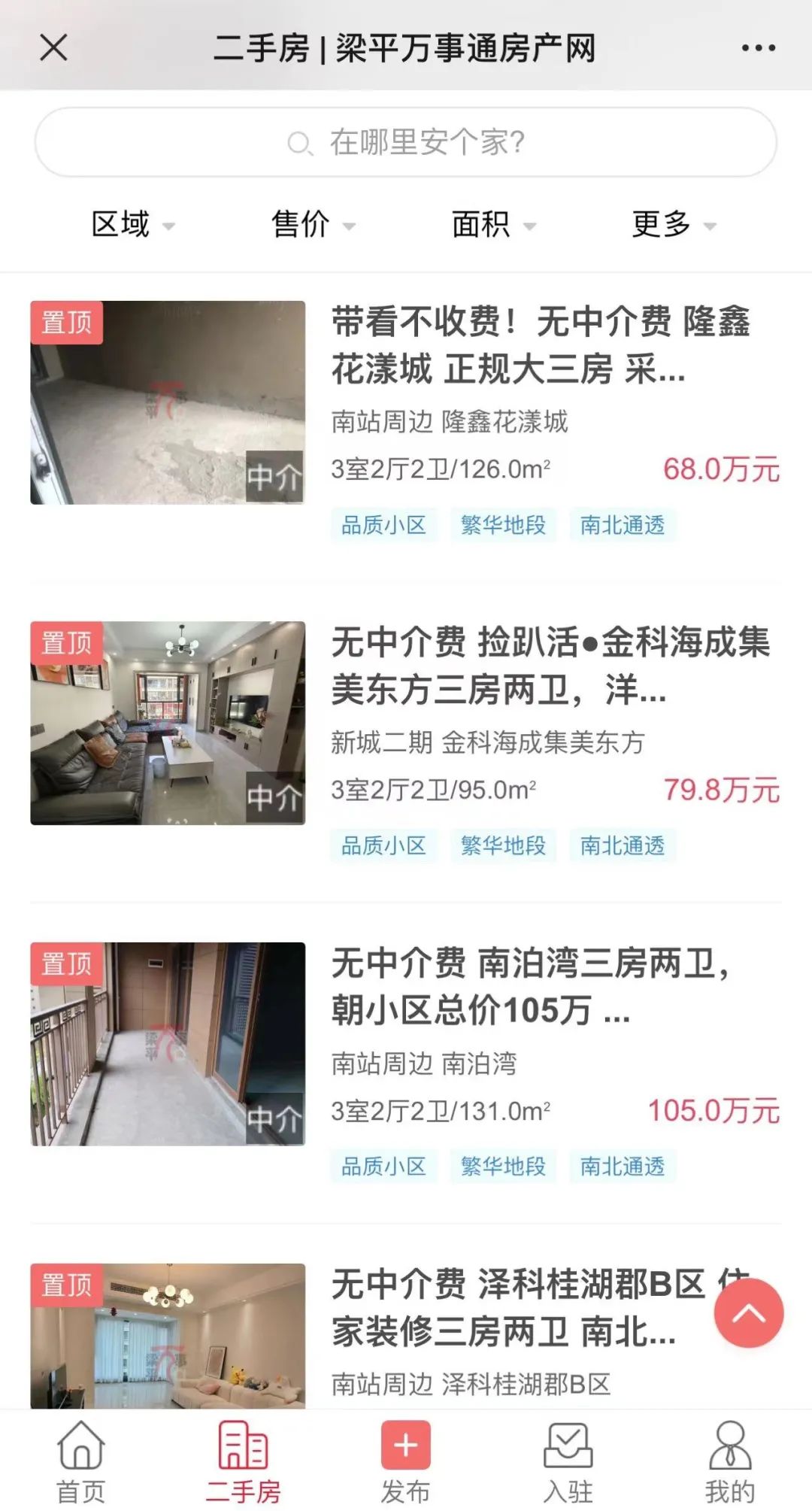Jump back to top with the red arrow button

[x=748, y=1312]
